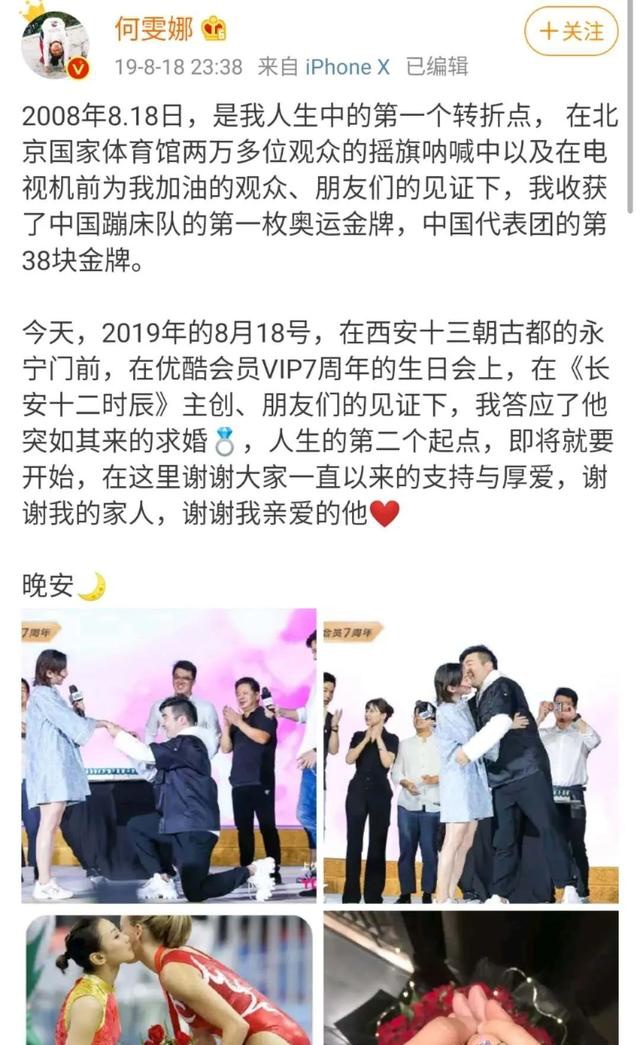Open the iPhone X source link
This screenshot has width=640, height=1045.
346,67
